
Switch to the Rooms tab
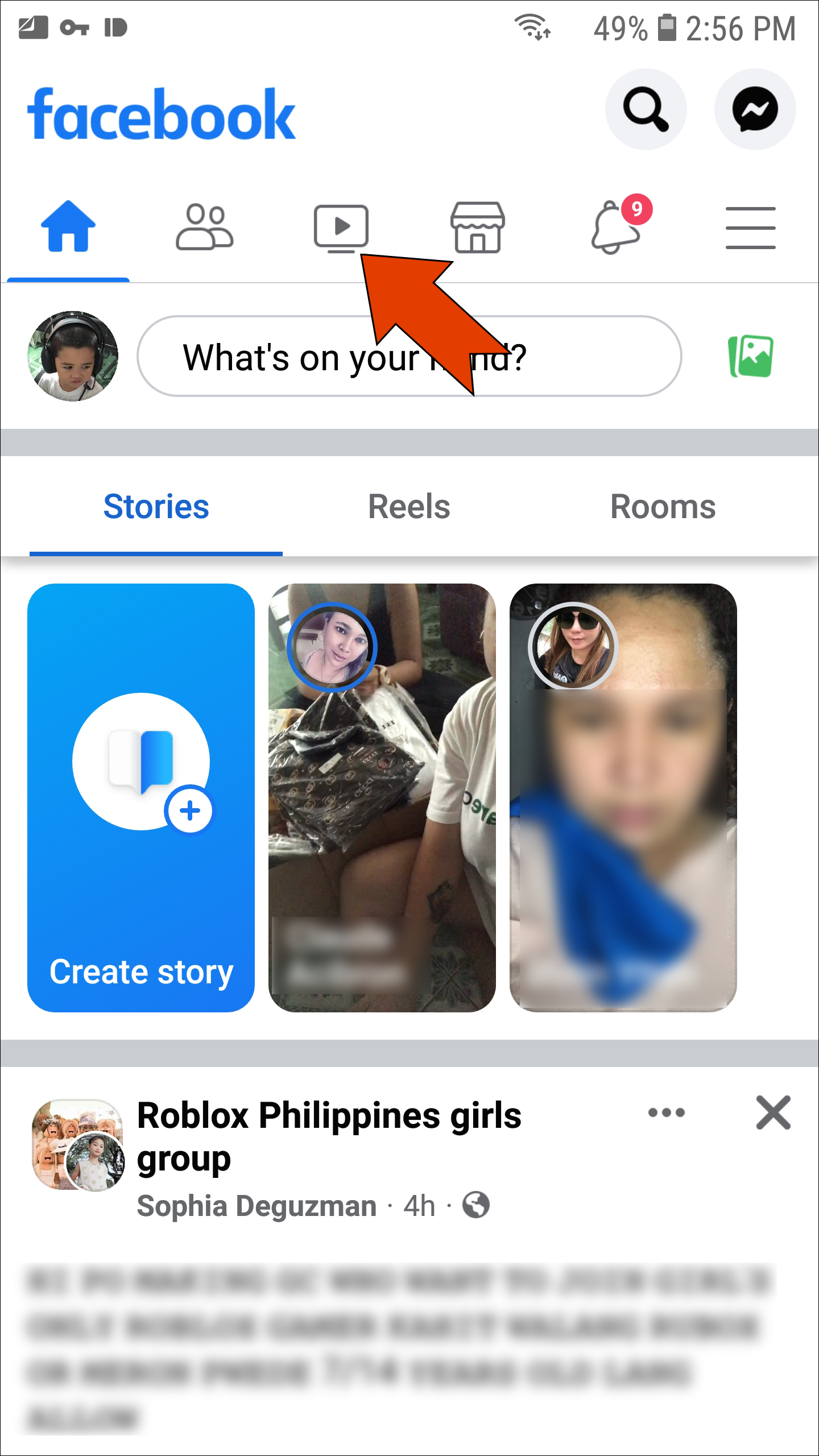point(663,506)
